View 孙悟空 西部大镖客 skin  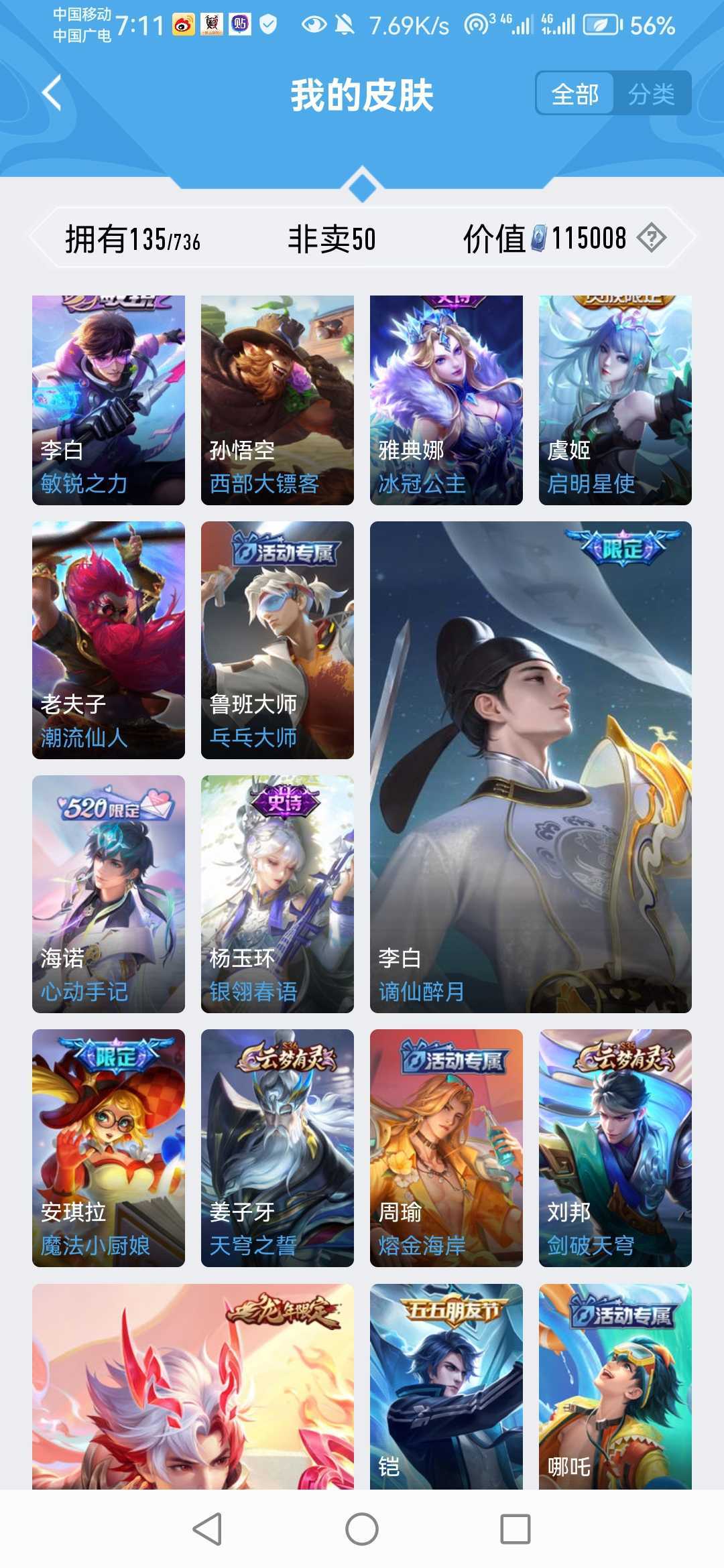pos(277,400)
